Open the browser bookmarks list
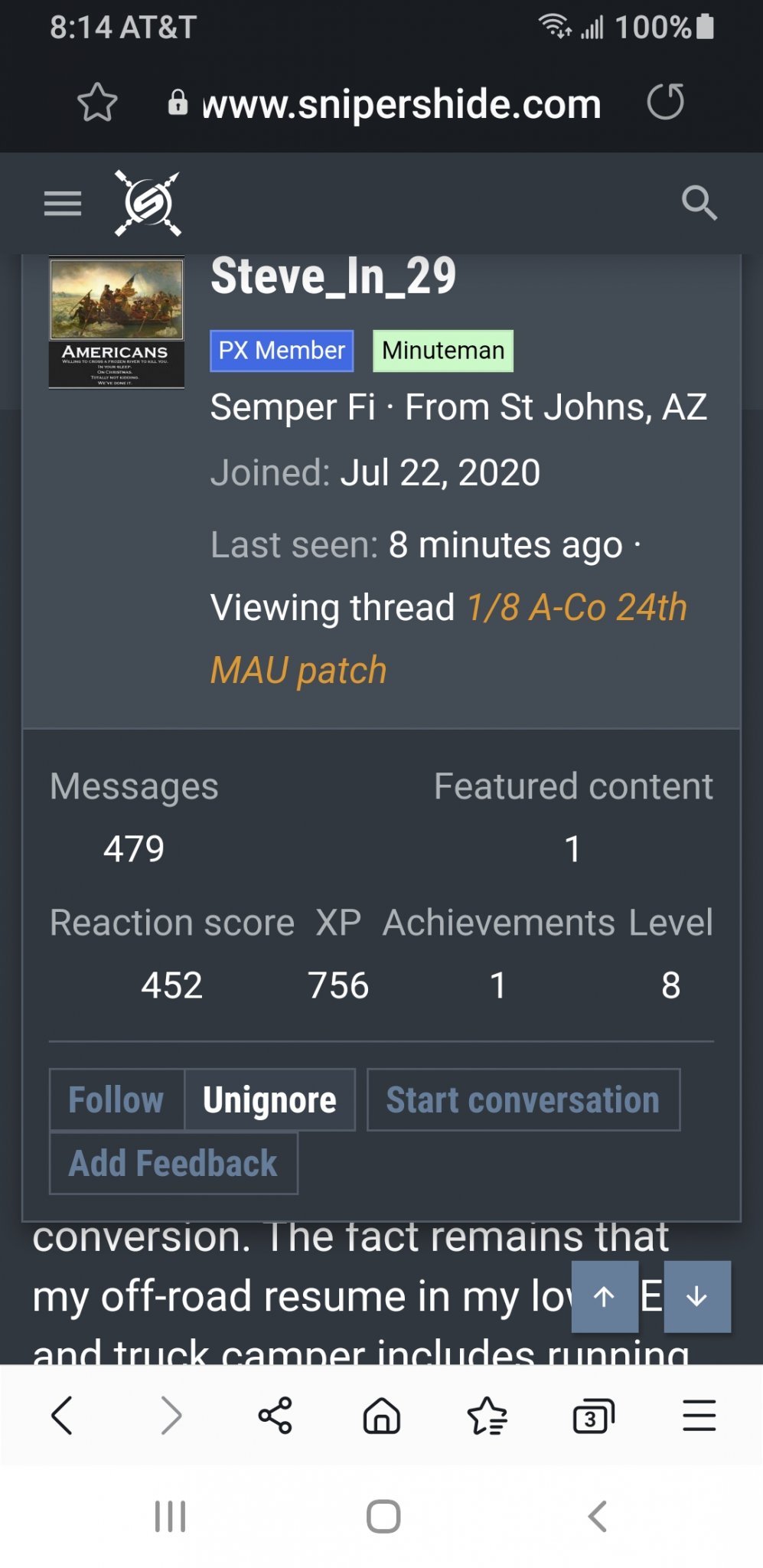 (x=487, y=1416)
